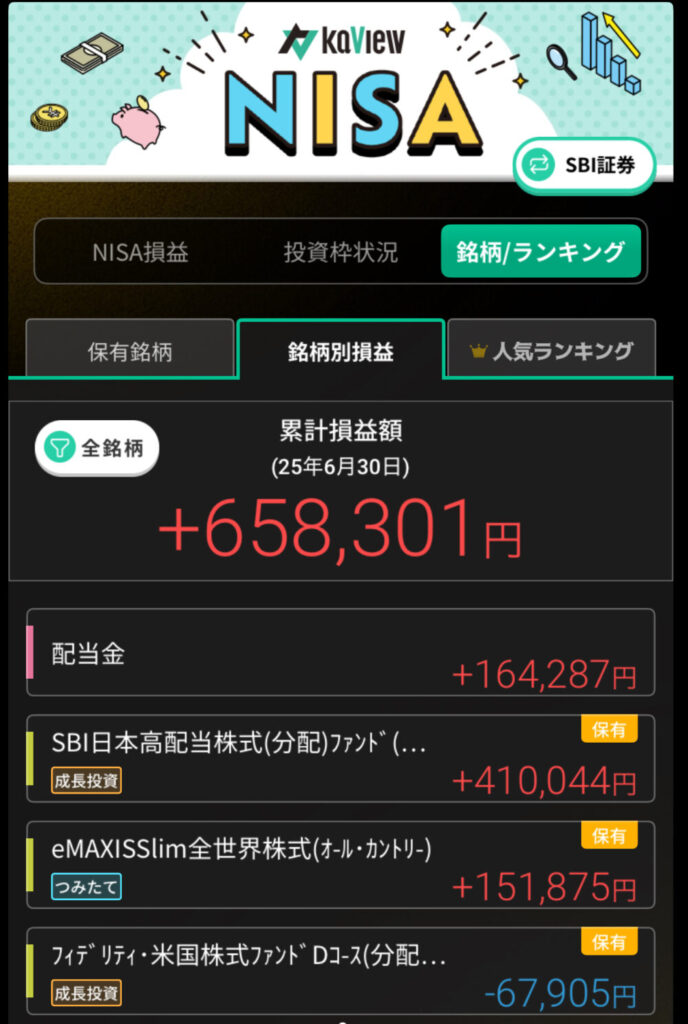Open the 人気ランキング tab
The width and height of the screenshot is (688, 1024).
point(551,351)
